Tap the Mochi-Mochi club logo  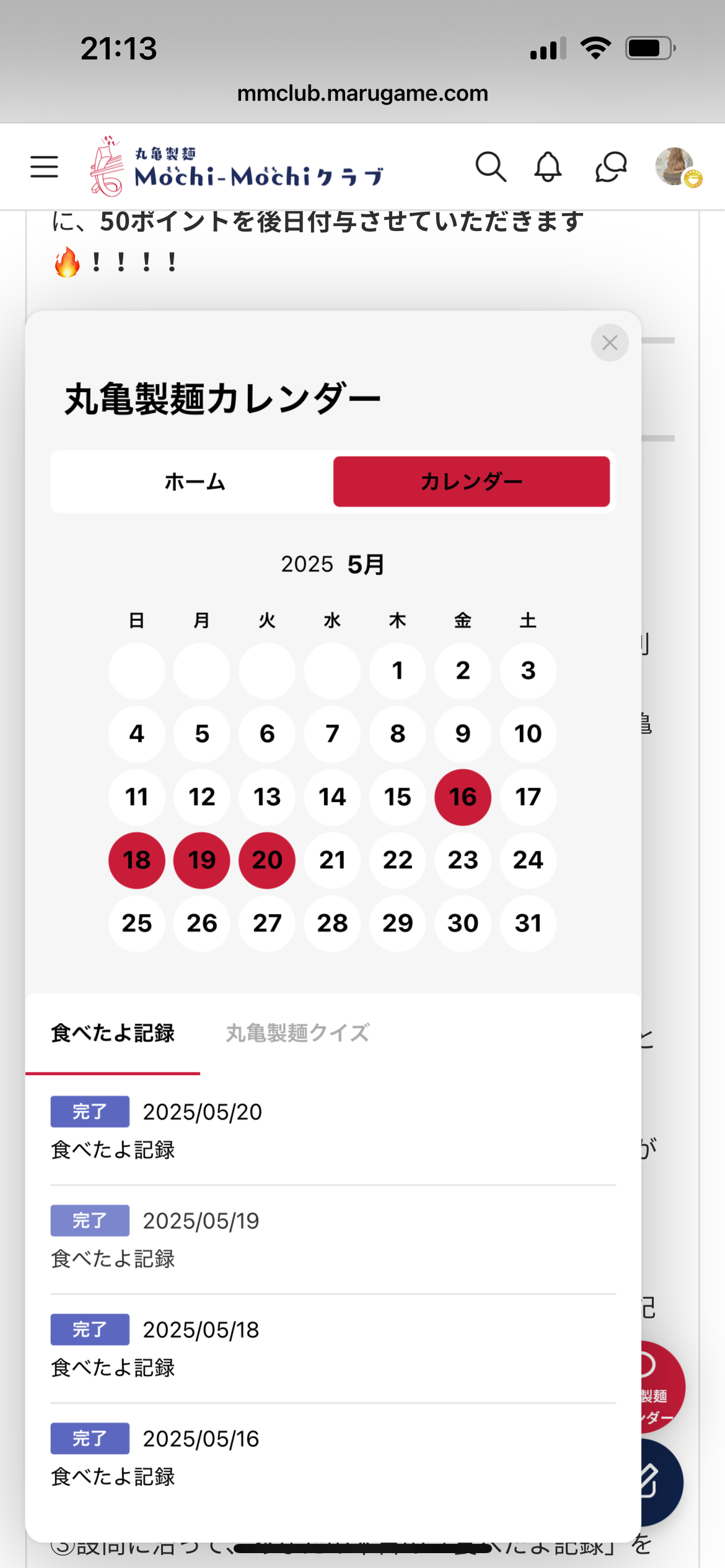tap(236, 167)
